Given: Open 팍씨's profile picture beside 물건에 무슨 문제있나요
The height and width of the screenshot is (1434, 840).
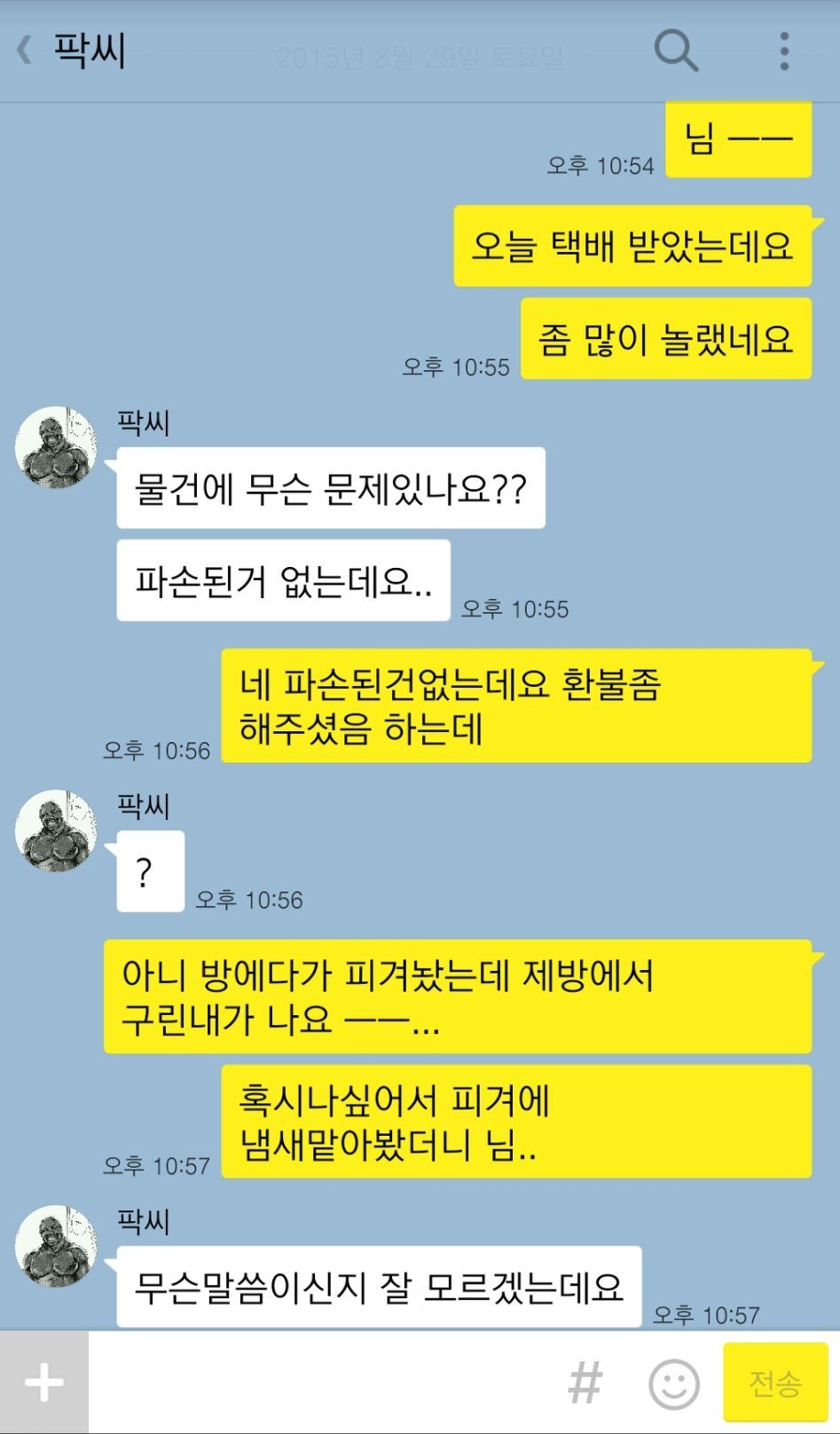Looking at the screenshot, I should click(x=56, y=448).
